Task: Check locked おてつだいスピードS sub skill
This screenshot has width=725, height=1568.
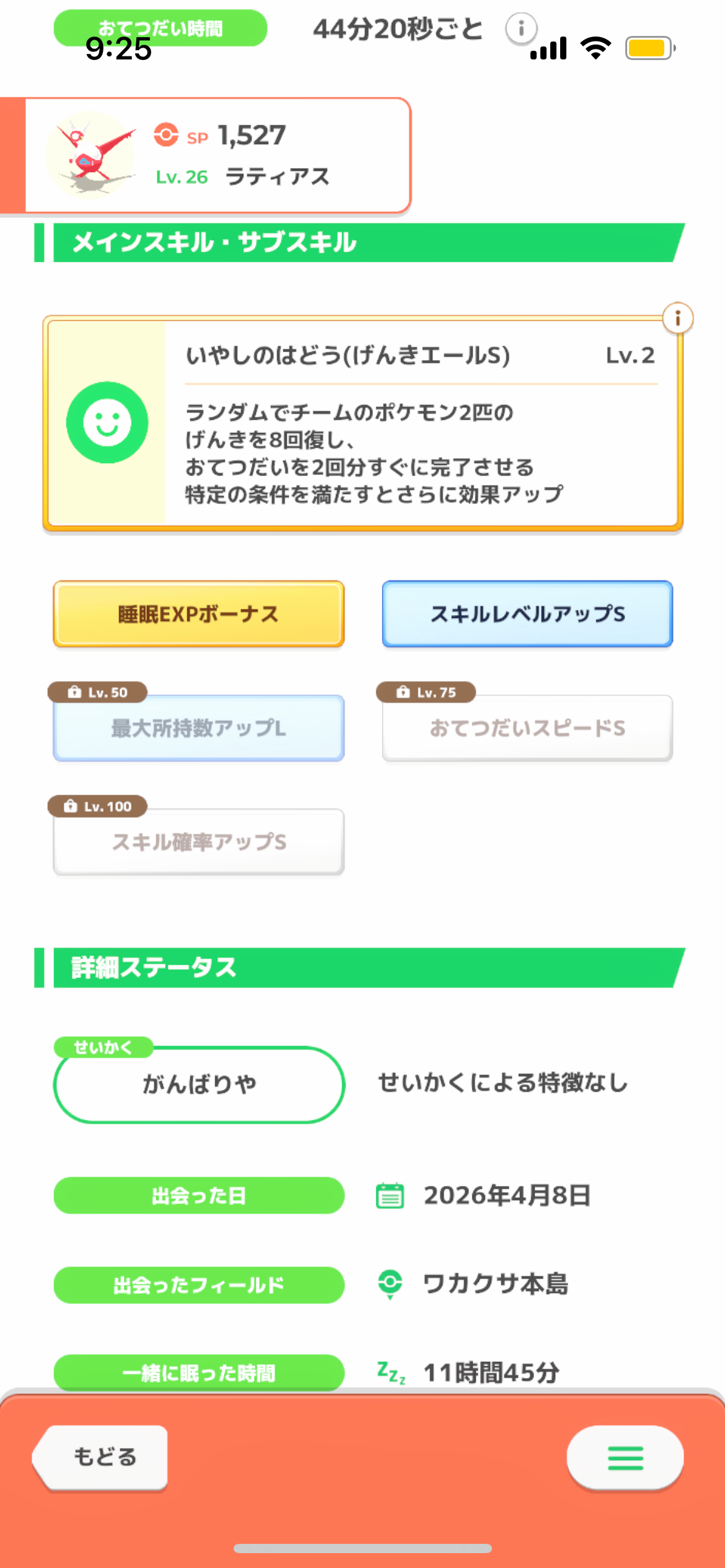Action: (x=527, y=728)
